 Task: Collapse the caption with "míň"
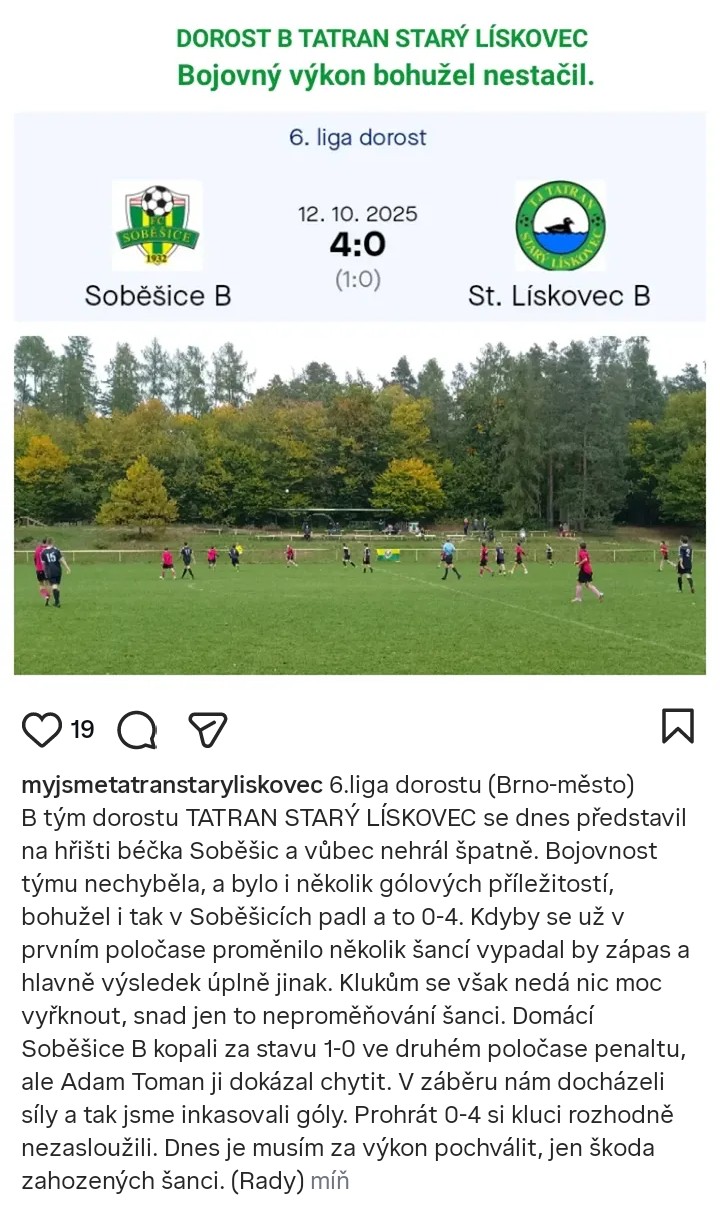pos(329,1181)
